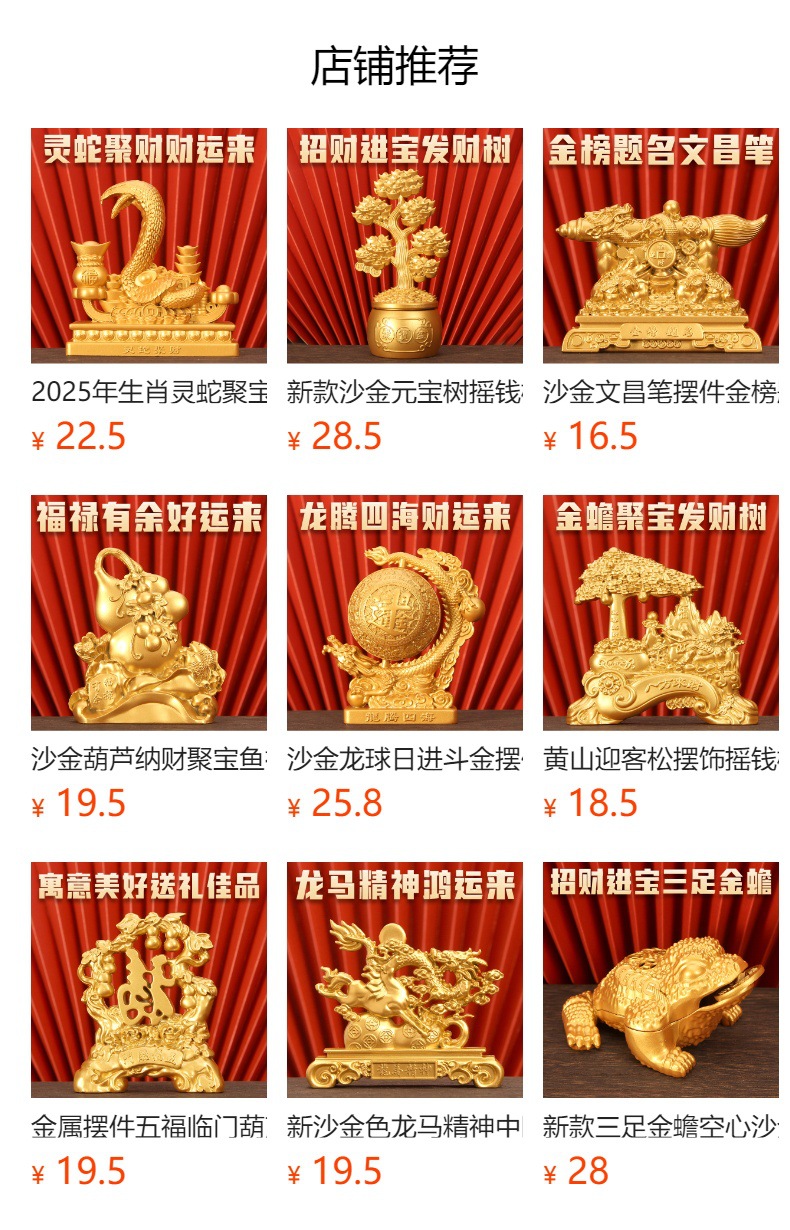The image size is (790, 1230).
Task: View the 黄山迎客松摆饰 product card
Action: (661, 658)
